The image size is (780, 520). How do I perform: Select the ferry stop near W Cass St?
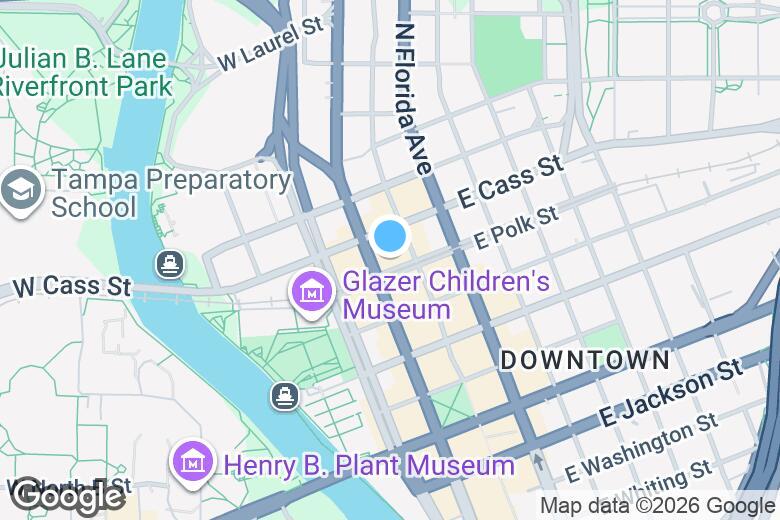[x=170, y=265]
